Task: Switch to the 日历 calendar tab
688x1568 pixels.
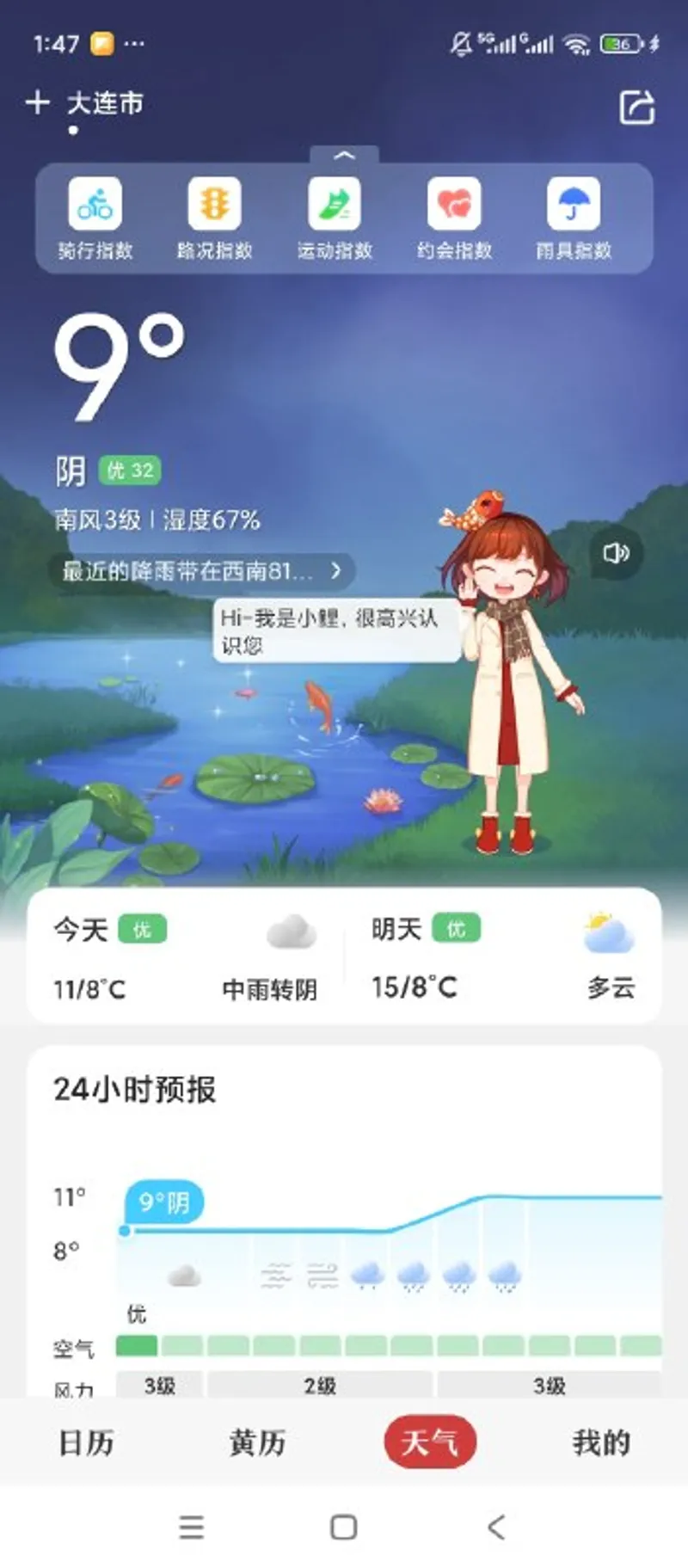Action: 85,1443
